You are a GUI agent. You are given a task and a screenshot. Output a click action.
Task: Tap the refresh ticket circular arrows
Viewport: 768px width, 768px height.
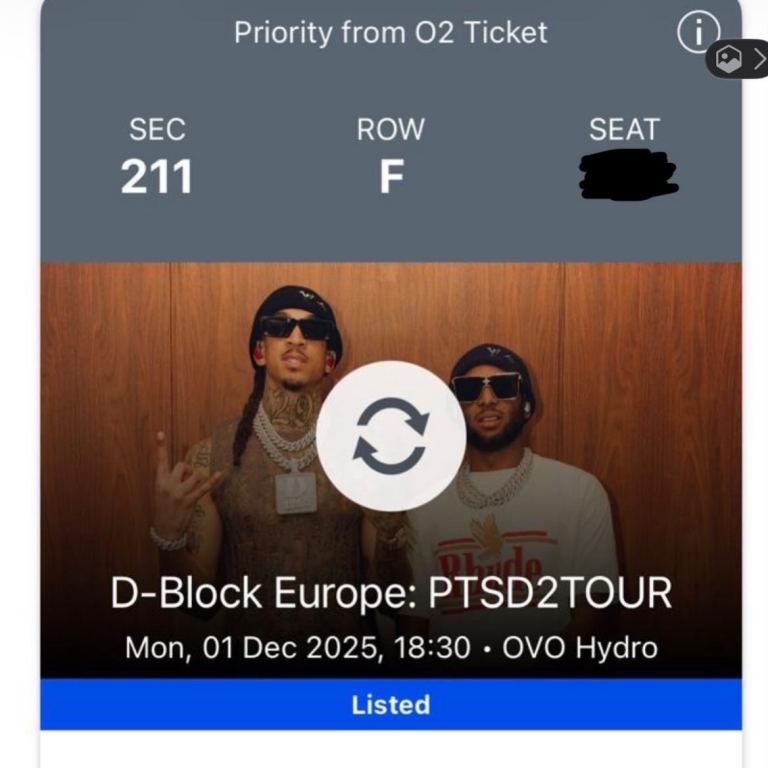pos(391,436)
